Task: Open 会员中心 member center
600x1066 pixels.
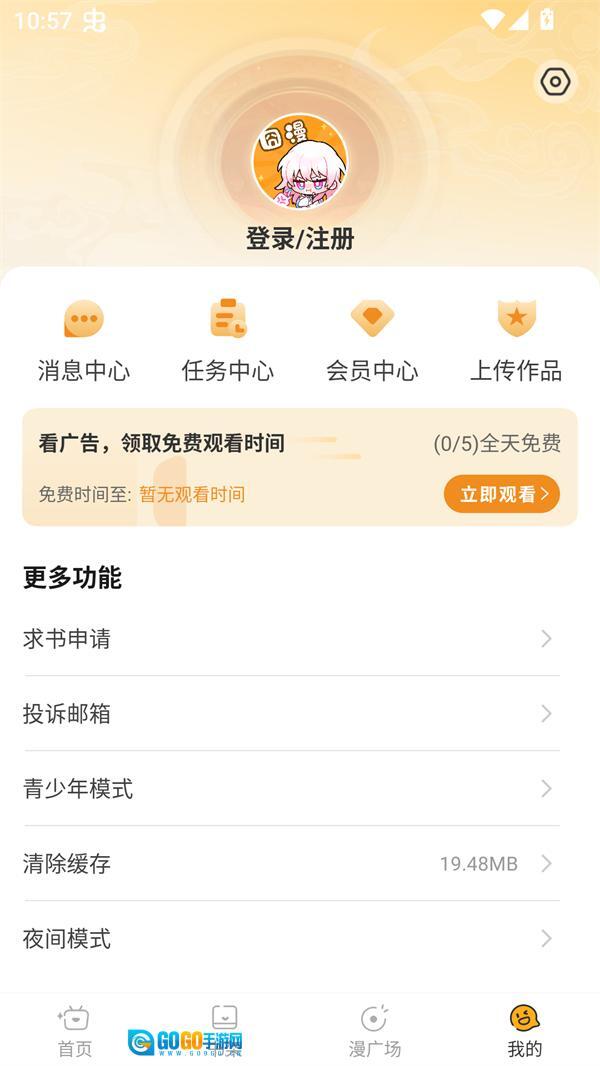Action: [x=372, y=340]
